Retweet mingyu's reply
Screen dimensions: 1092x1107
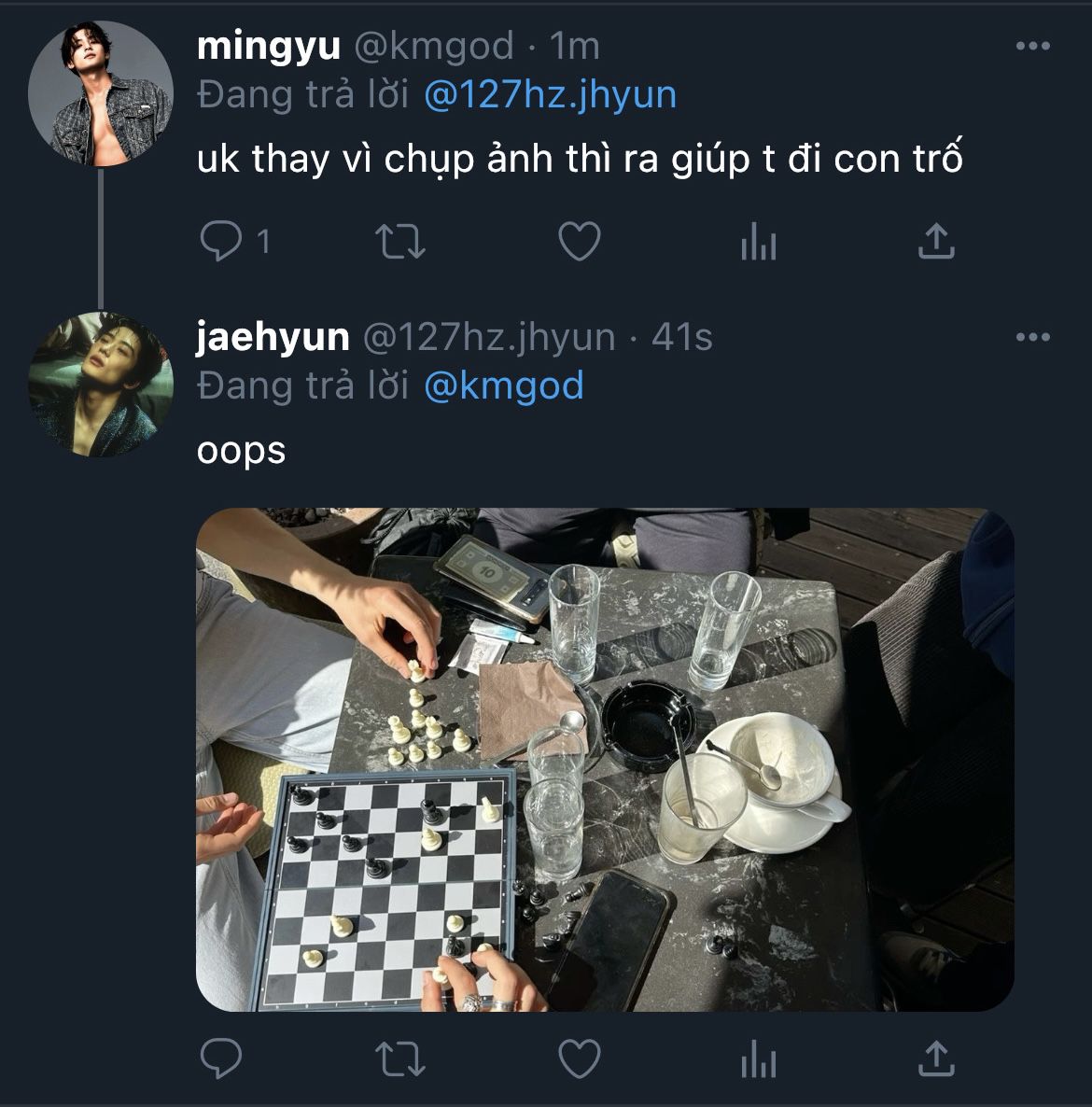(400, 242)
